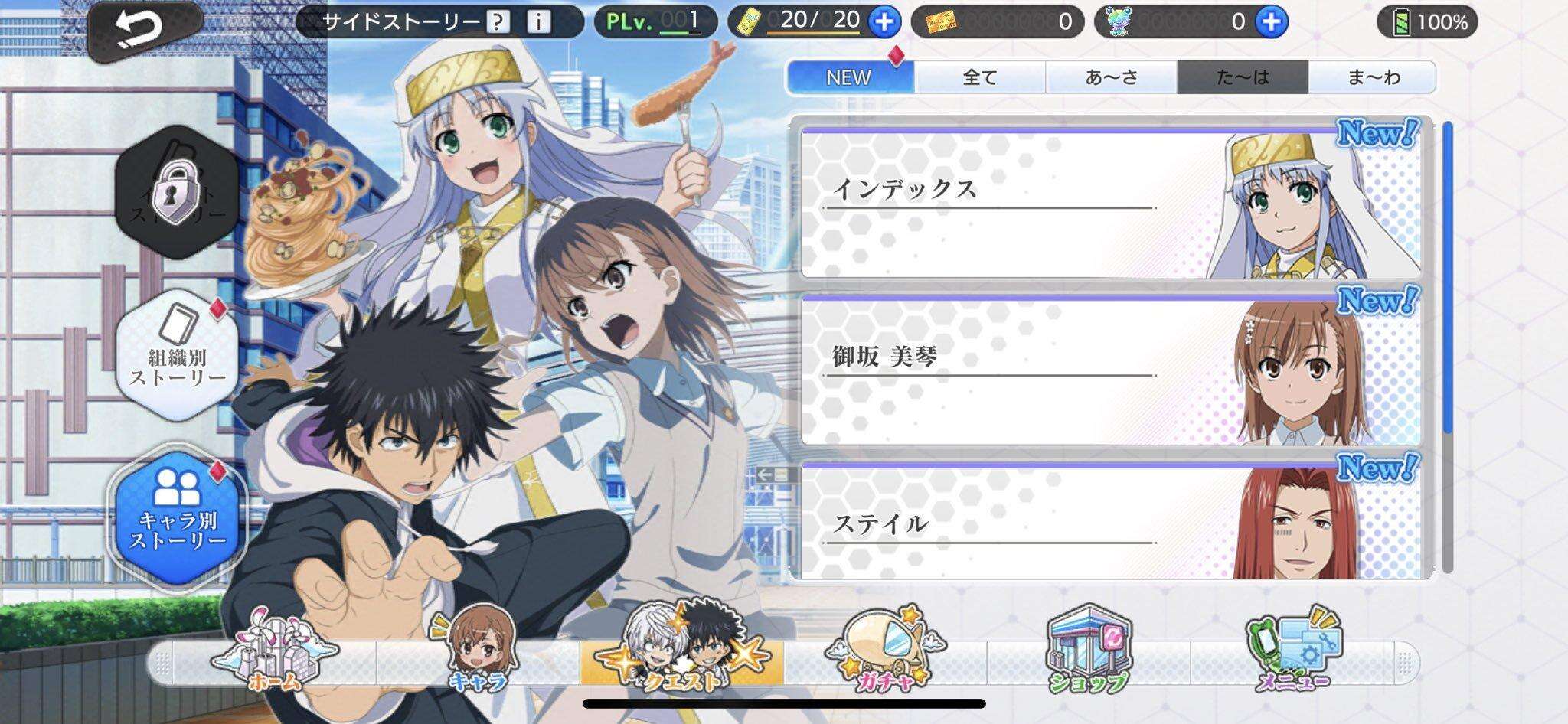Viewport: 1568px width, 724px height.
Task: Select the ま〜わ filter tab
Action: 1373,77
